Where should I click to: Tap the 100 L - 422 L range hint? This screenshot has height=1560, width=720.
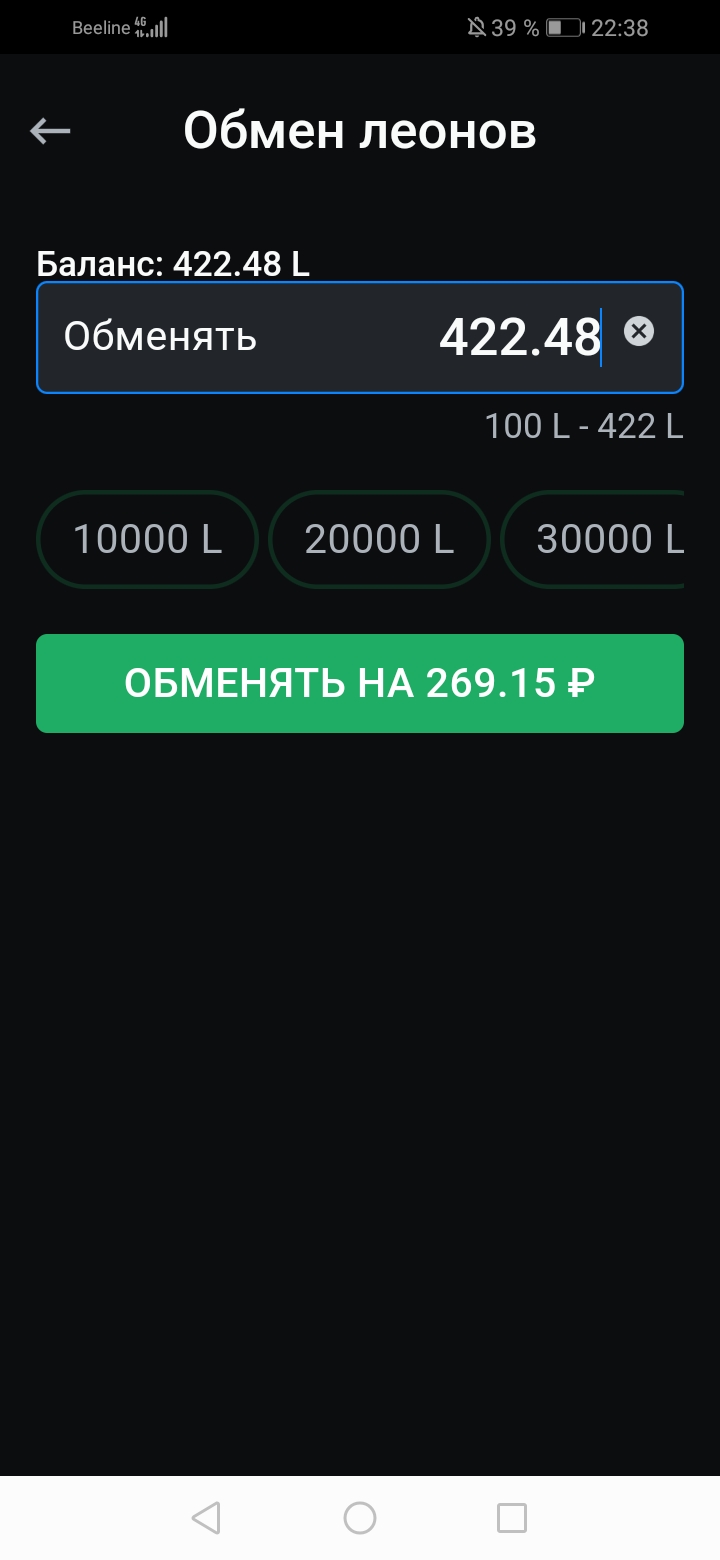coord(583,425)
